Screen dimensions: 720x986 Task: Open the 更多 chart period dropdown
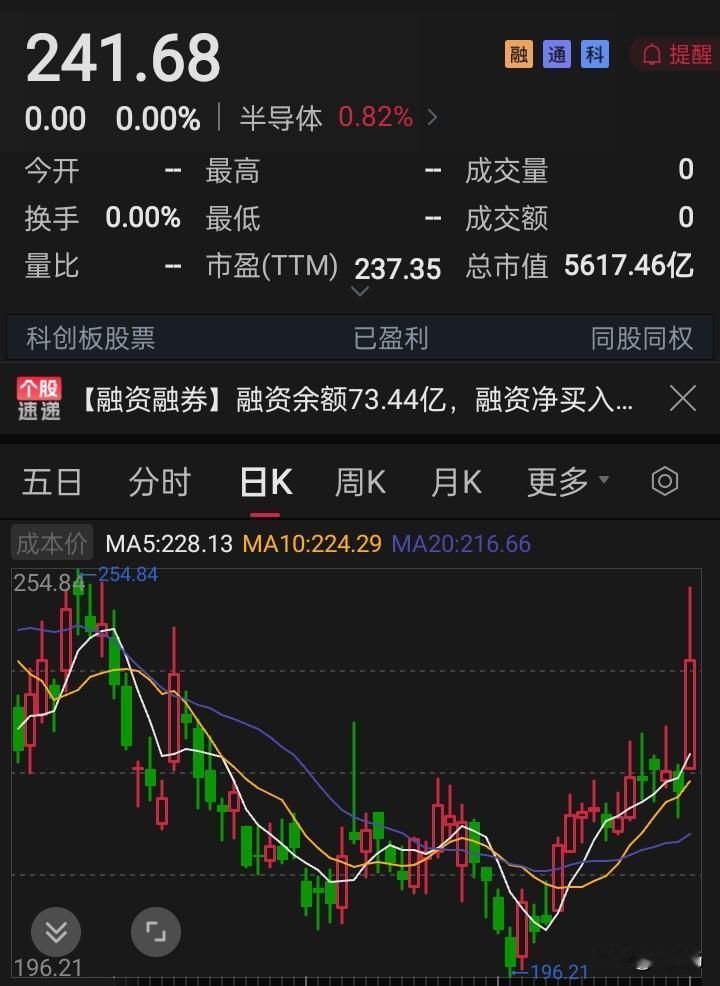(x=561, y=481)
